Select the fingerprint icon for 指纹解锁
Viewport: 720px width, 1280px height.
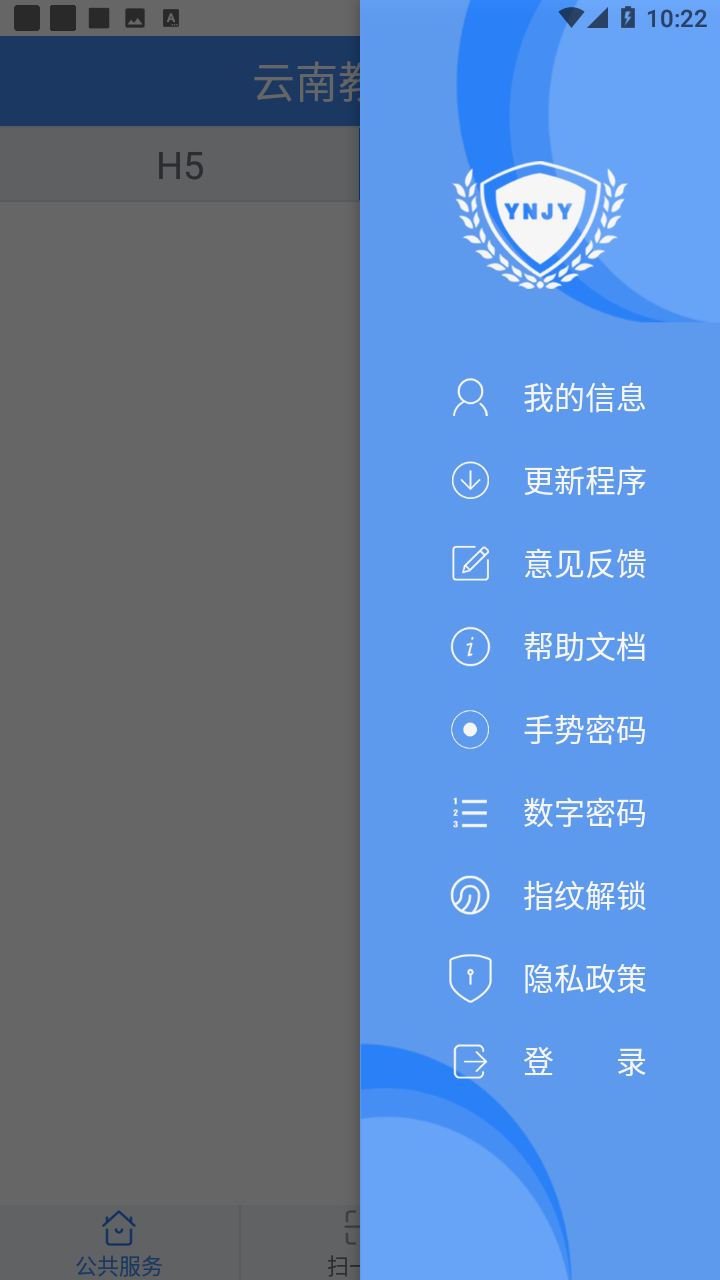tap(470, 896)
